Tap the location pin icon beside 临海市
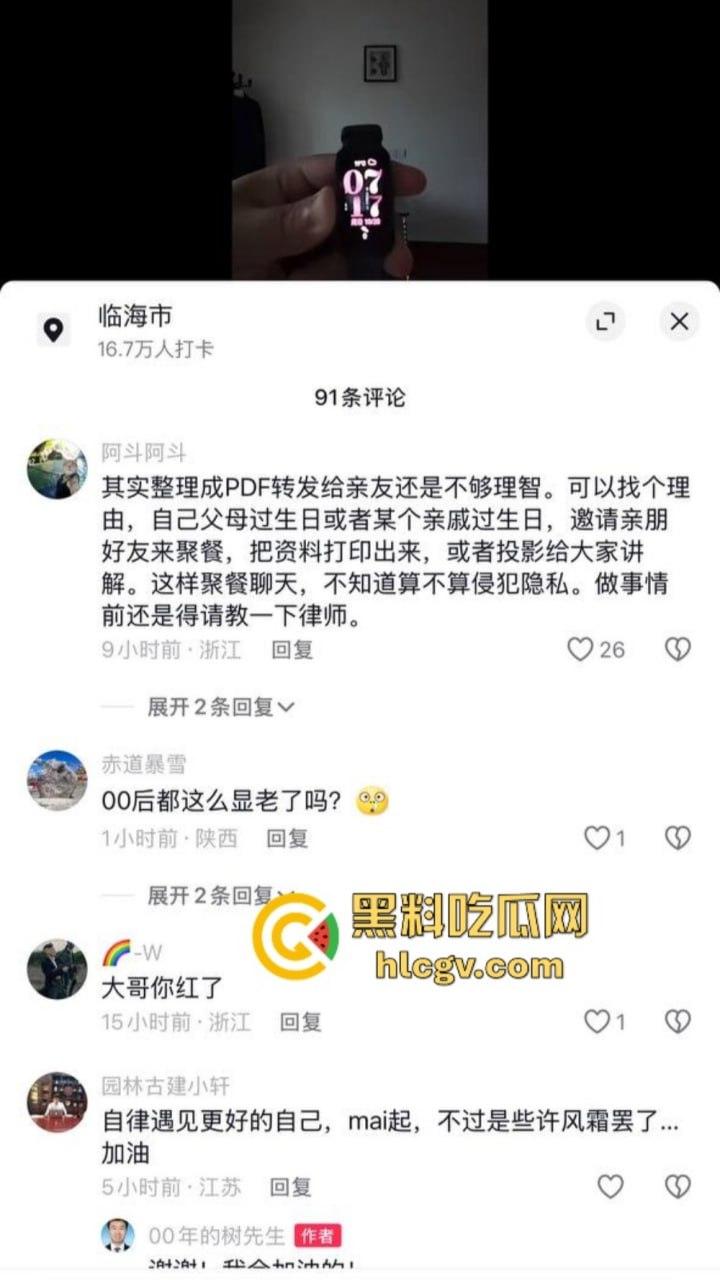The width and height of the screenshot is (720, 1280). point(51,322)
